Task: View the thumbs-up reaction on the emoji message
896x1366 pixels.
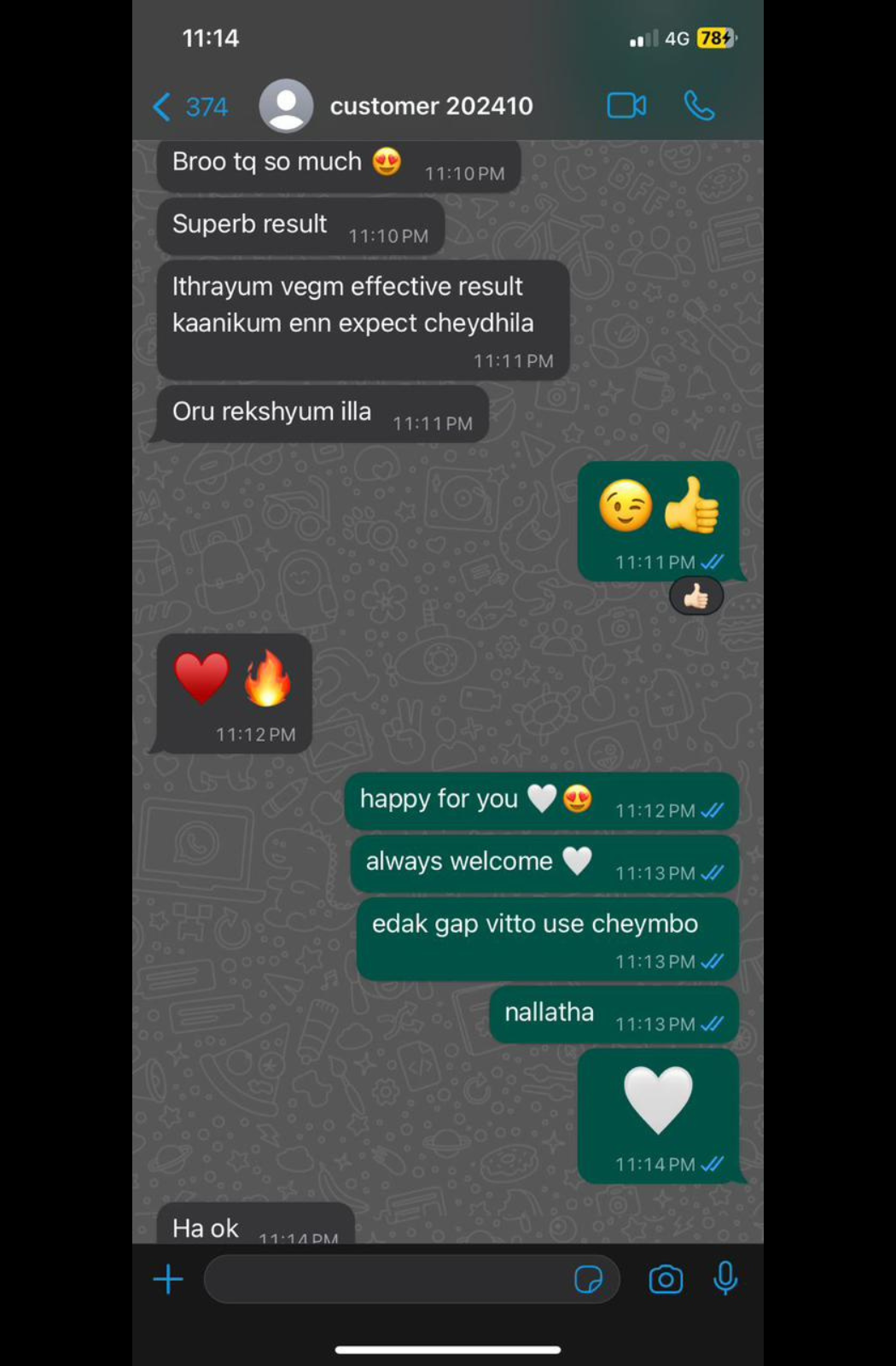Action: point(696,596)
